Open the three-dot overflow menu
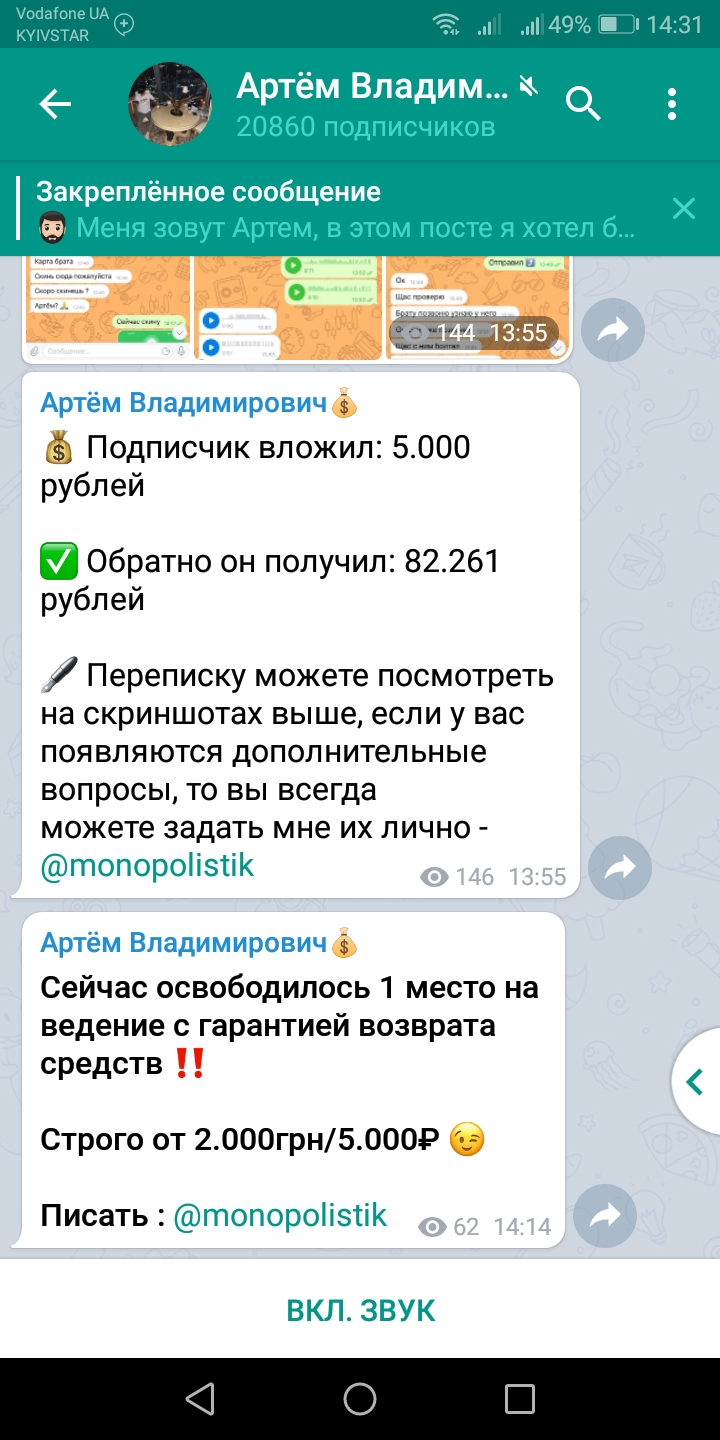 point(672,104)
